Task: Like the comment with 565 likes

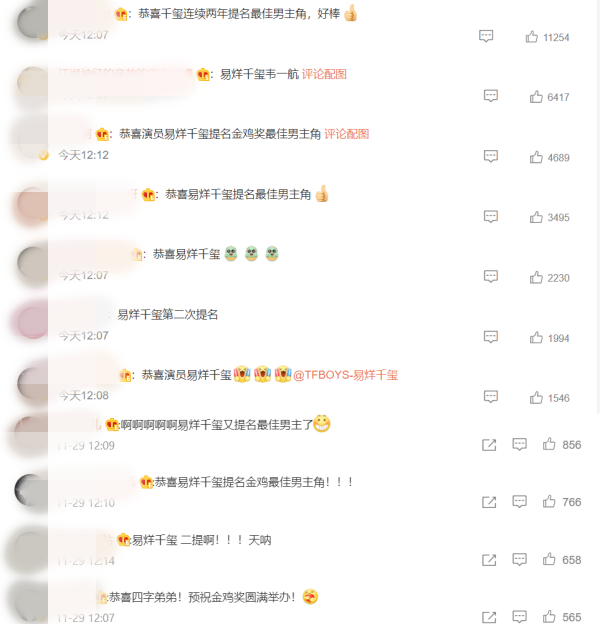Action: click(549, 617)
